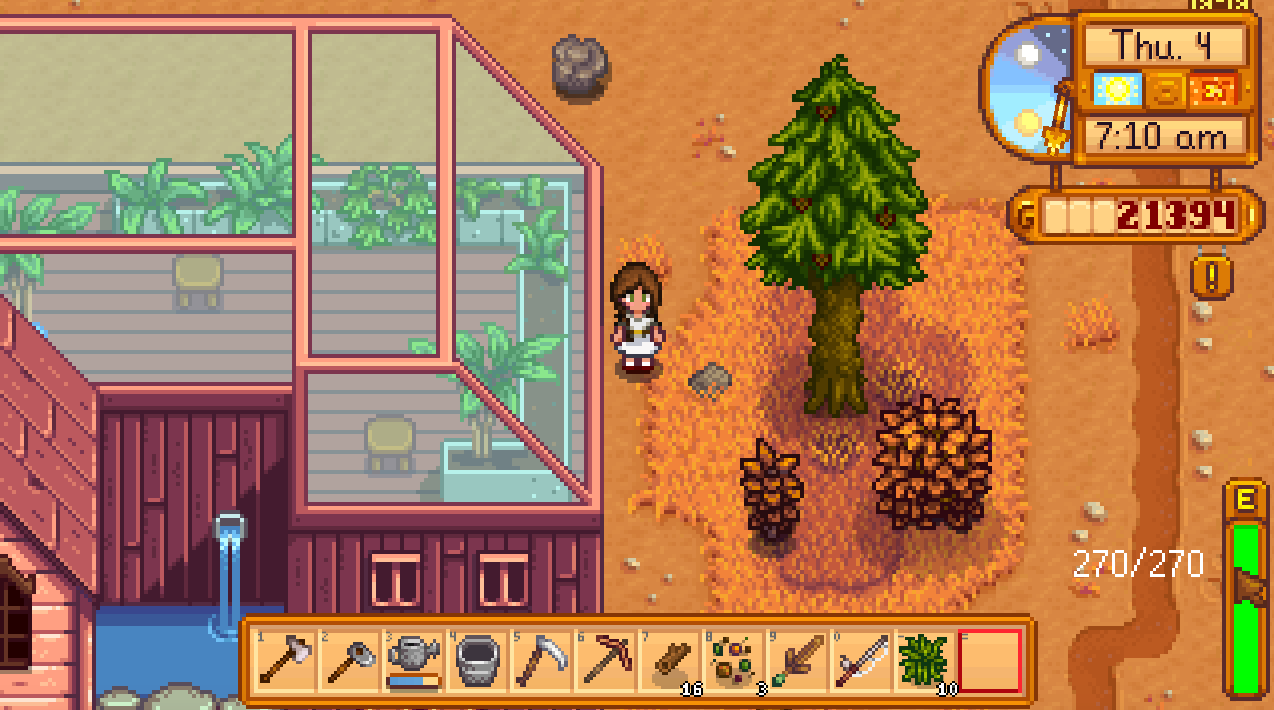Select the mixed seeds in slot 8
This screenshot has height=710, width=1274.
tap(733, 661)
